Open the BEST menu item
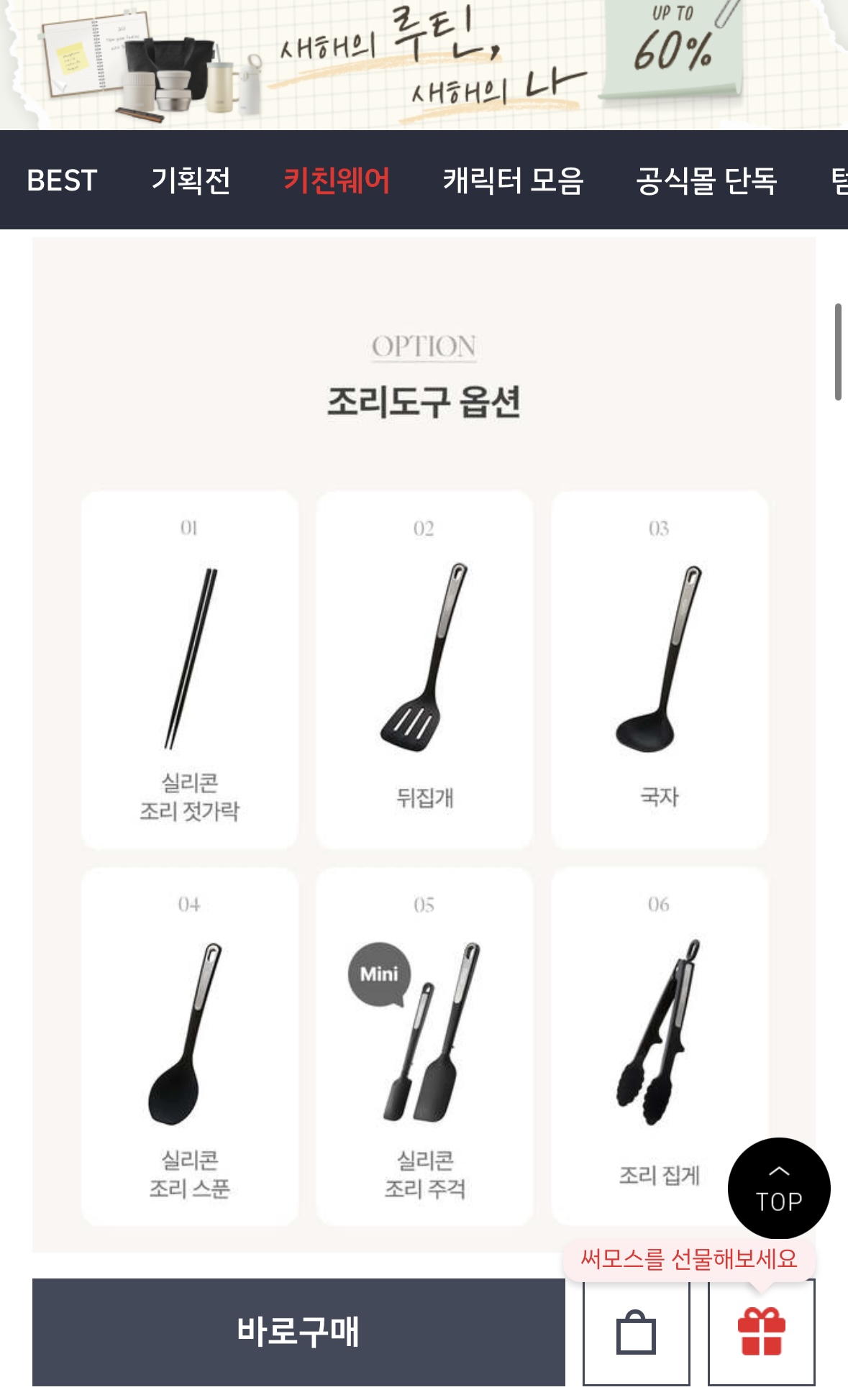This screenshot has height=1400, width=848. [x=62, y=180]
